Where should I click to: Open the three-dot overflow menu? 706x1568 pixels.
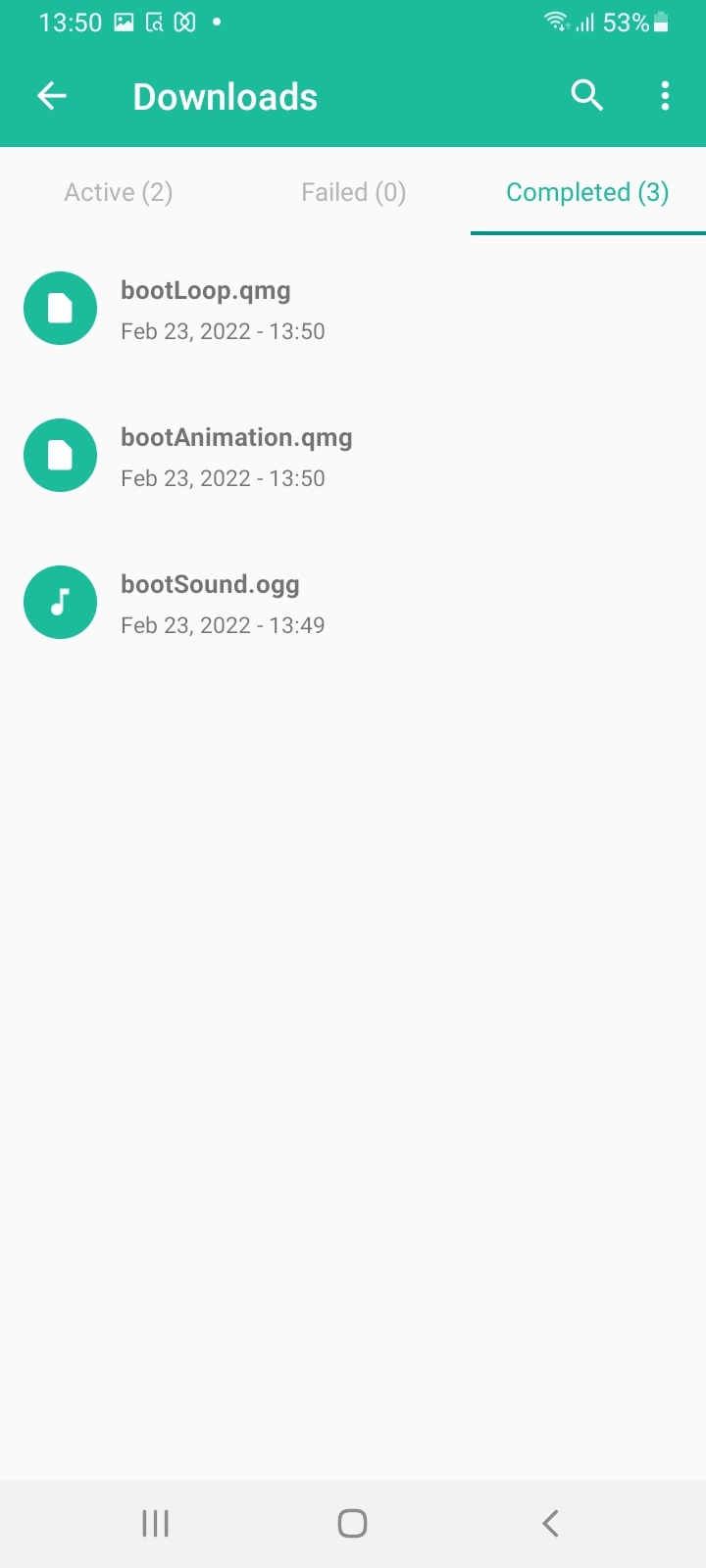666,96
